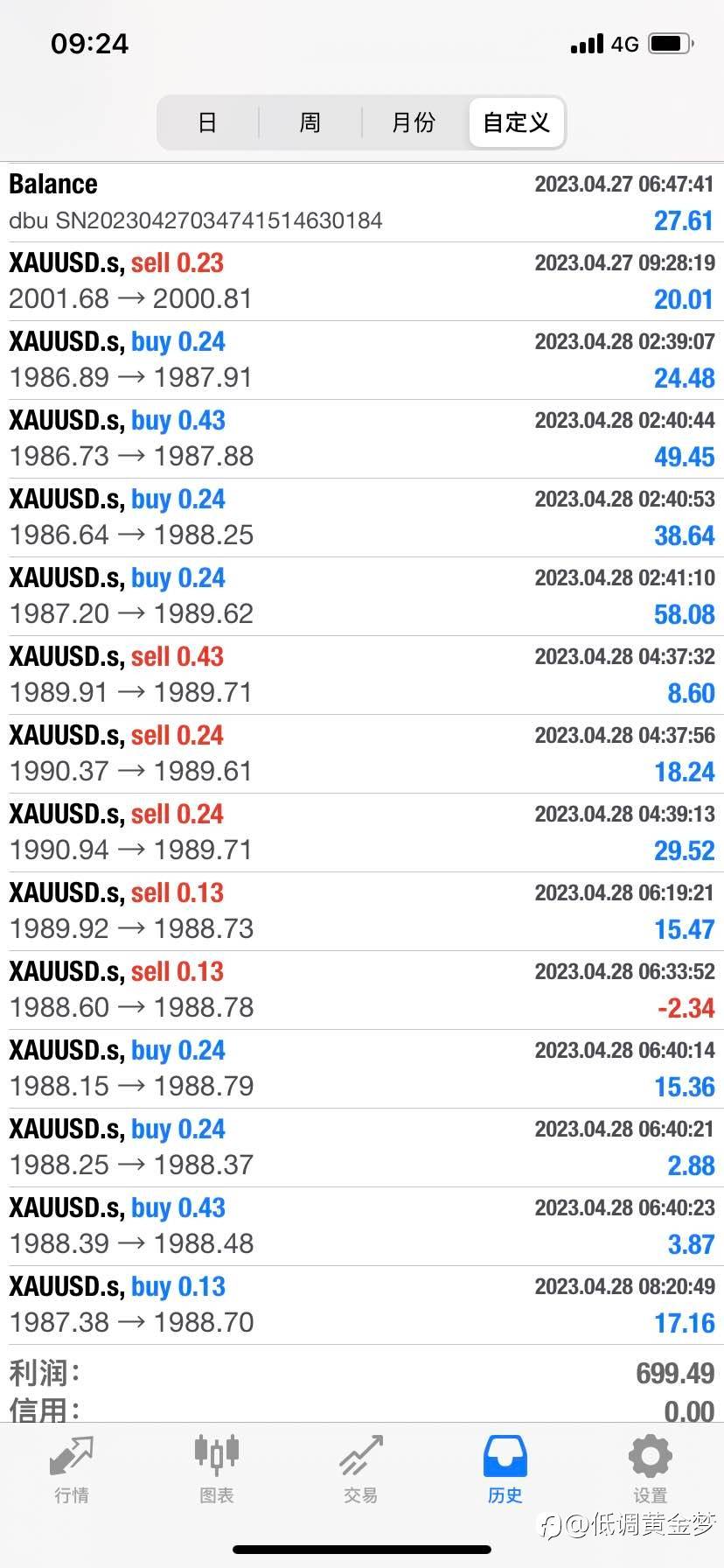
Task: Expand the sell 0.23 trade at 2001.68
Action: (362, 282)
